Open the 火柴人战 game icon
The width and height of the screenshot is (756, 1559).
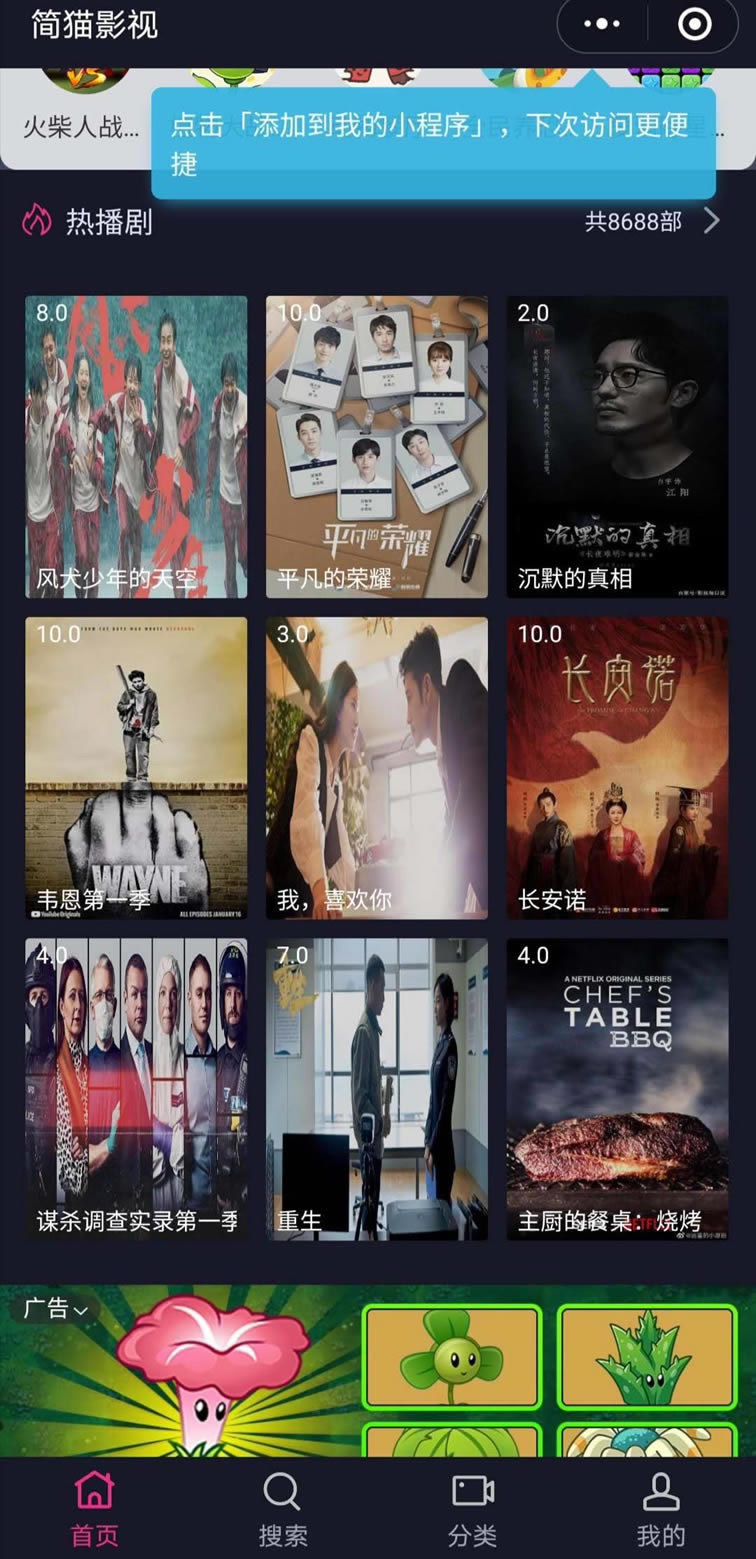point(82,102)
